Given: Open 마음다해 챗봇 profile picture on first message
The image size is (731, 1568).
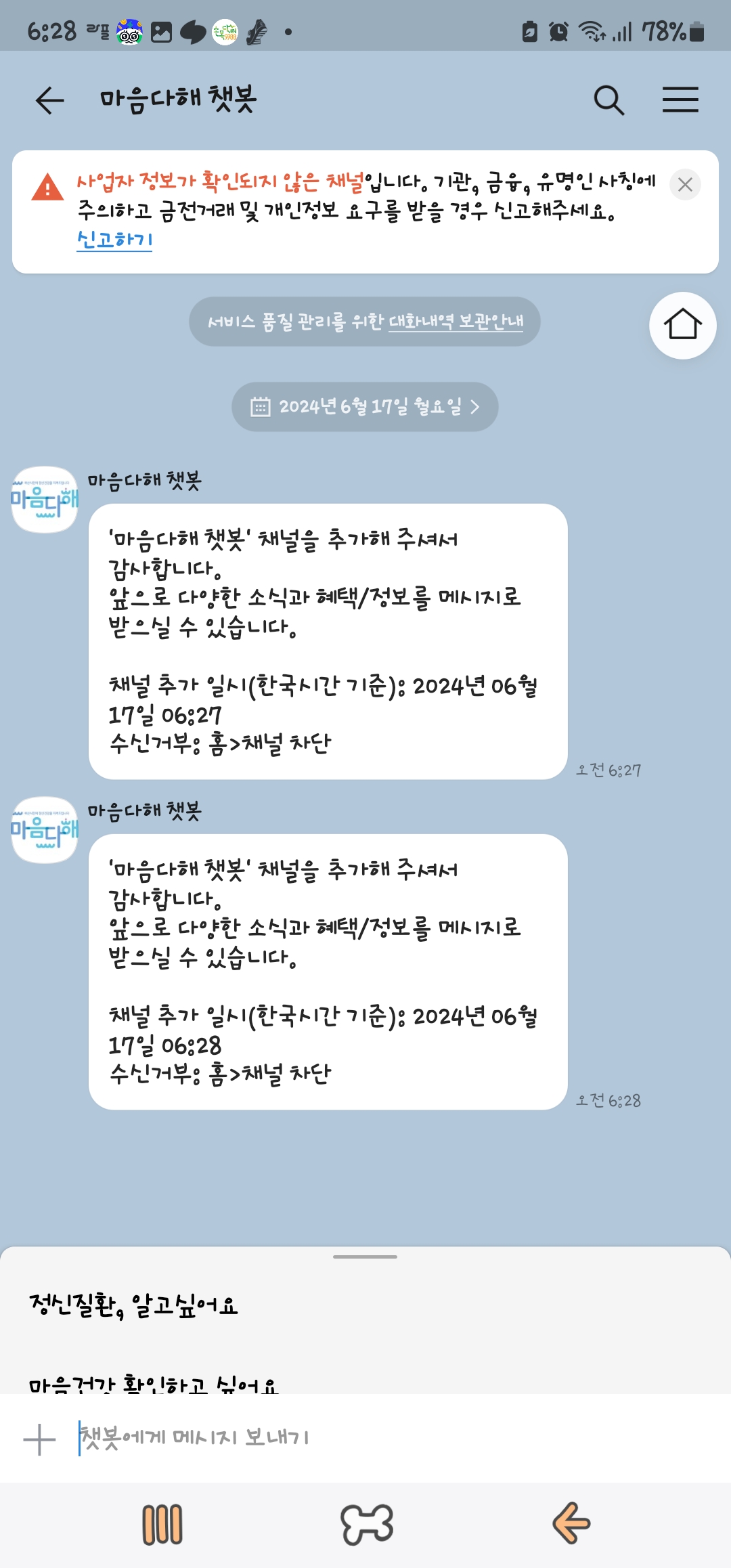Looking at the screenshot, I should (45, 500).
